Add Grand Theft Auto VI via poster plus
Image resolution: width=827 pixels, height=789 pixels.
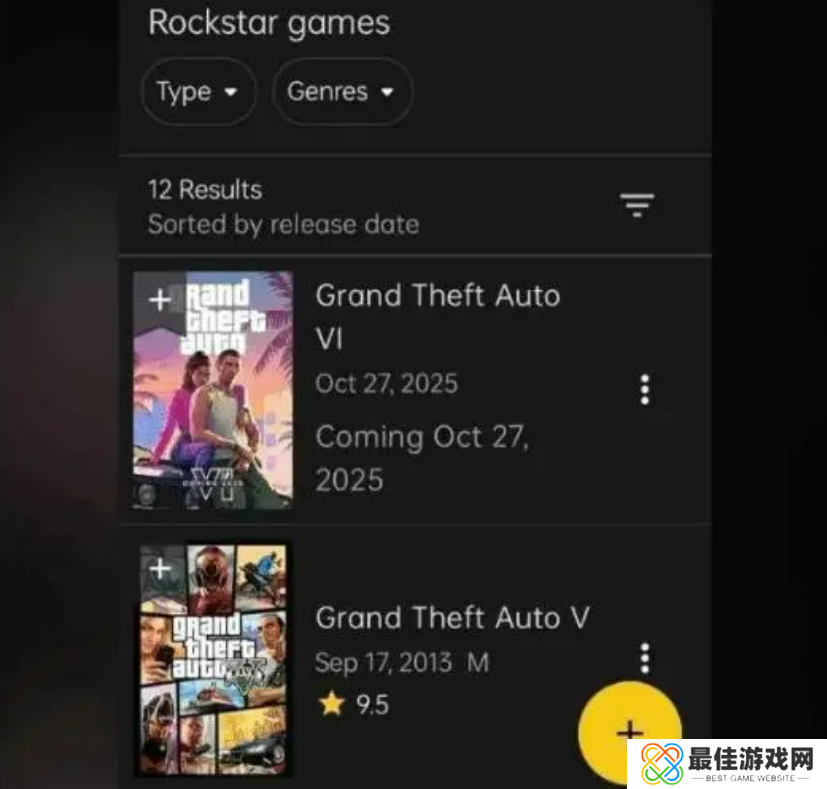click(x=160, y=299)
